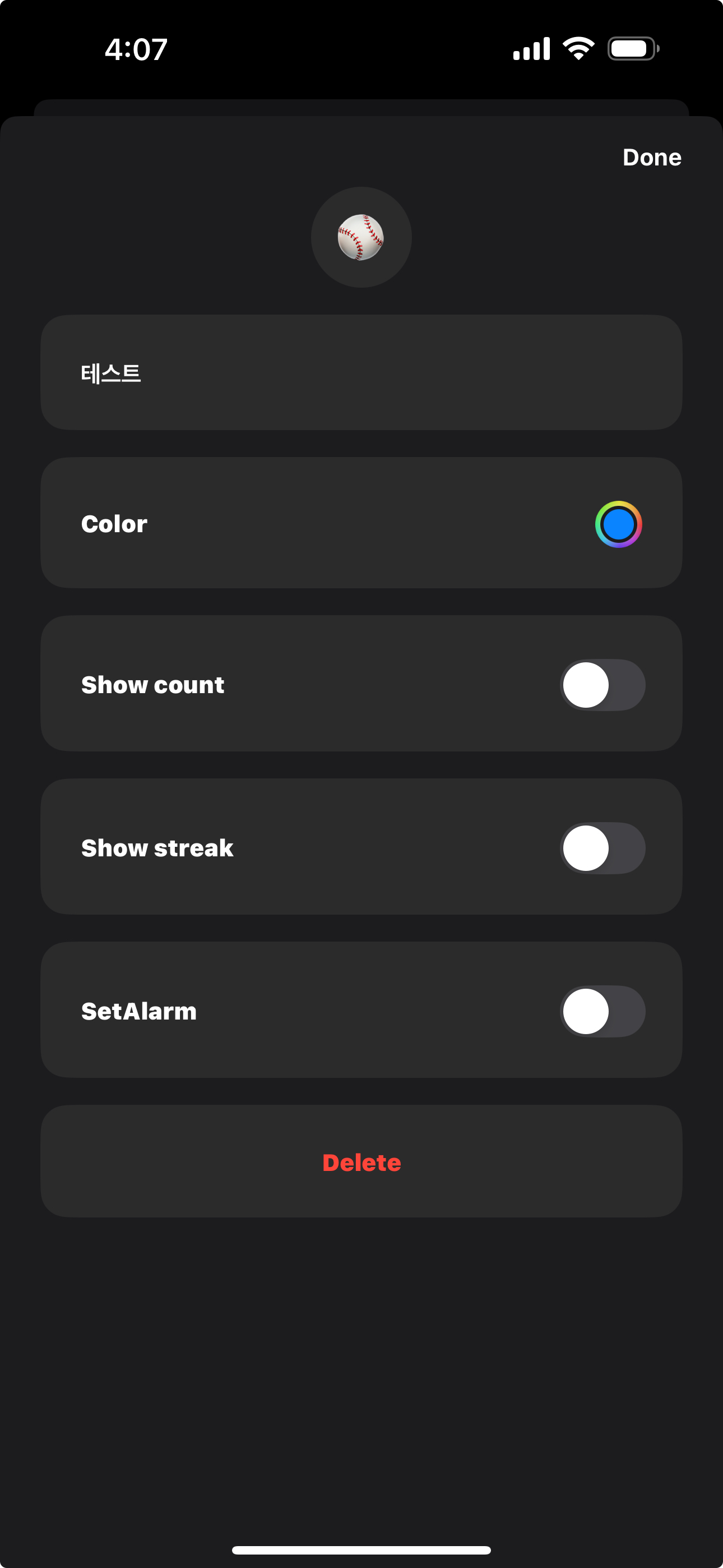Viewport: 723px width, 1568px height.
Task: Delete the 테스트 habit
Action: point(361,1161)
